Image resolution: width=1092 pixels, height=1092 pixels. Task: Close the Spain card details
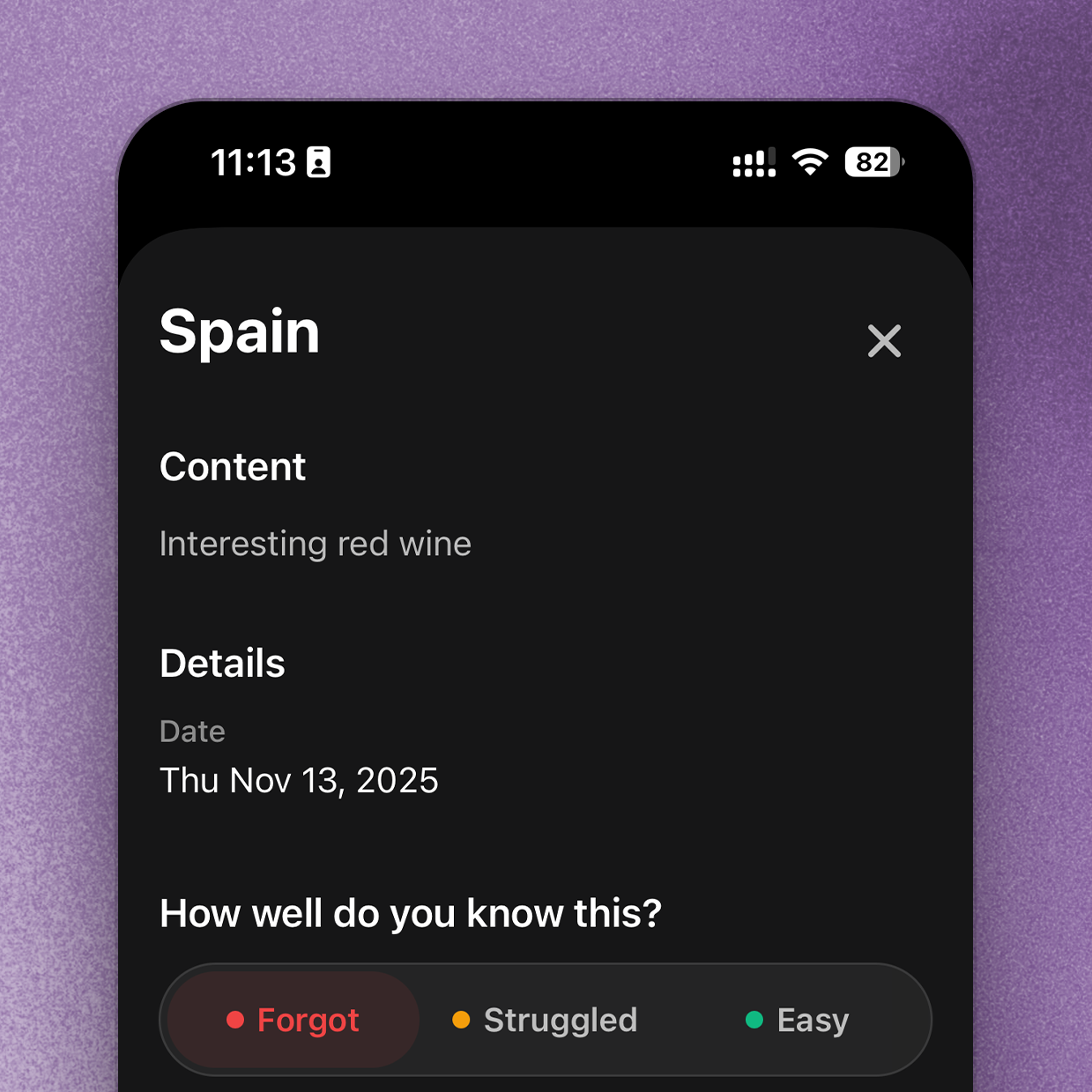(884, 341)
